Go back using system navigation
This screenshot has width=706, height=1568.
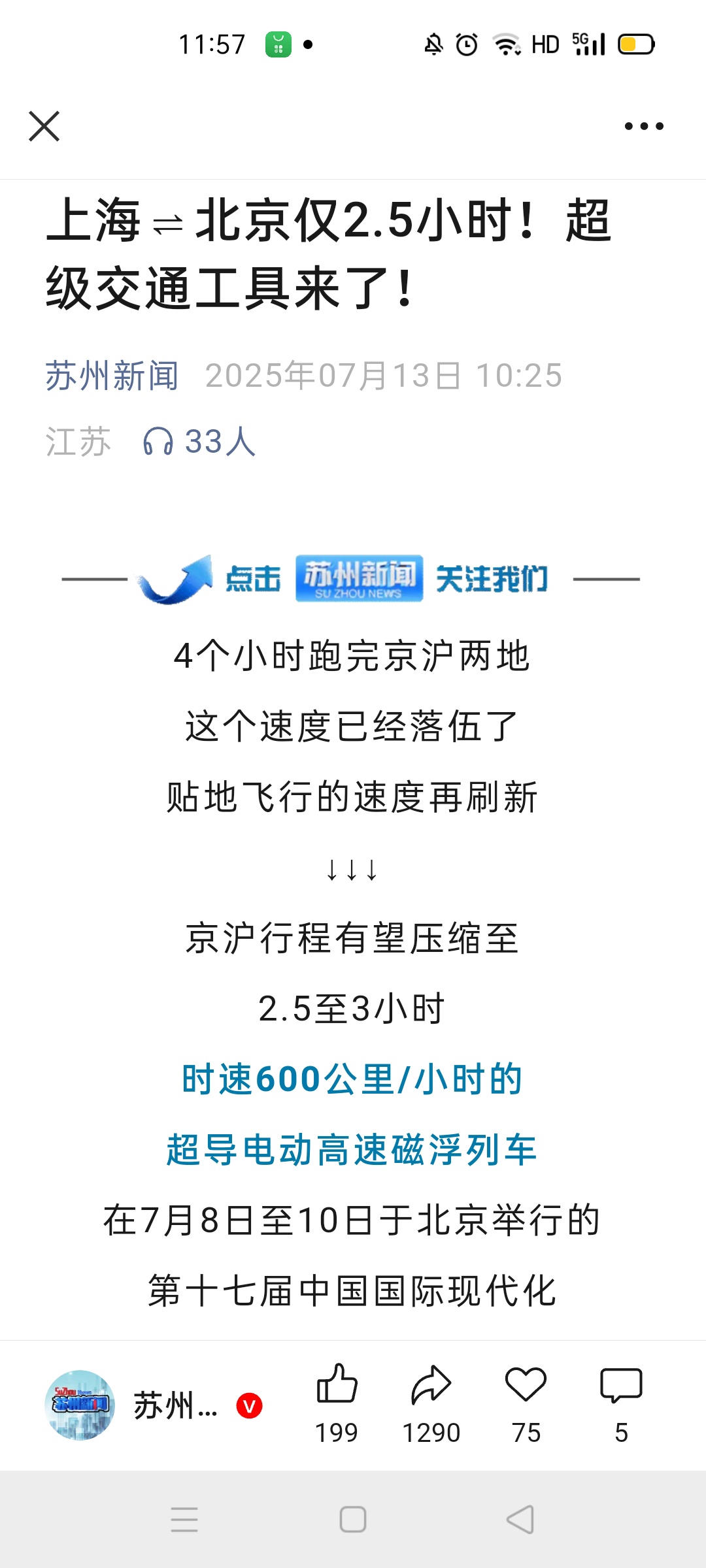click(x=520, y=1520)
